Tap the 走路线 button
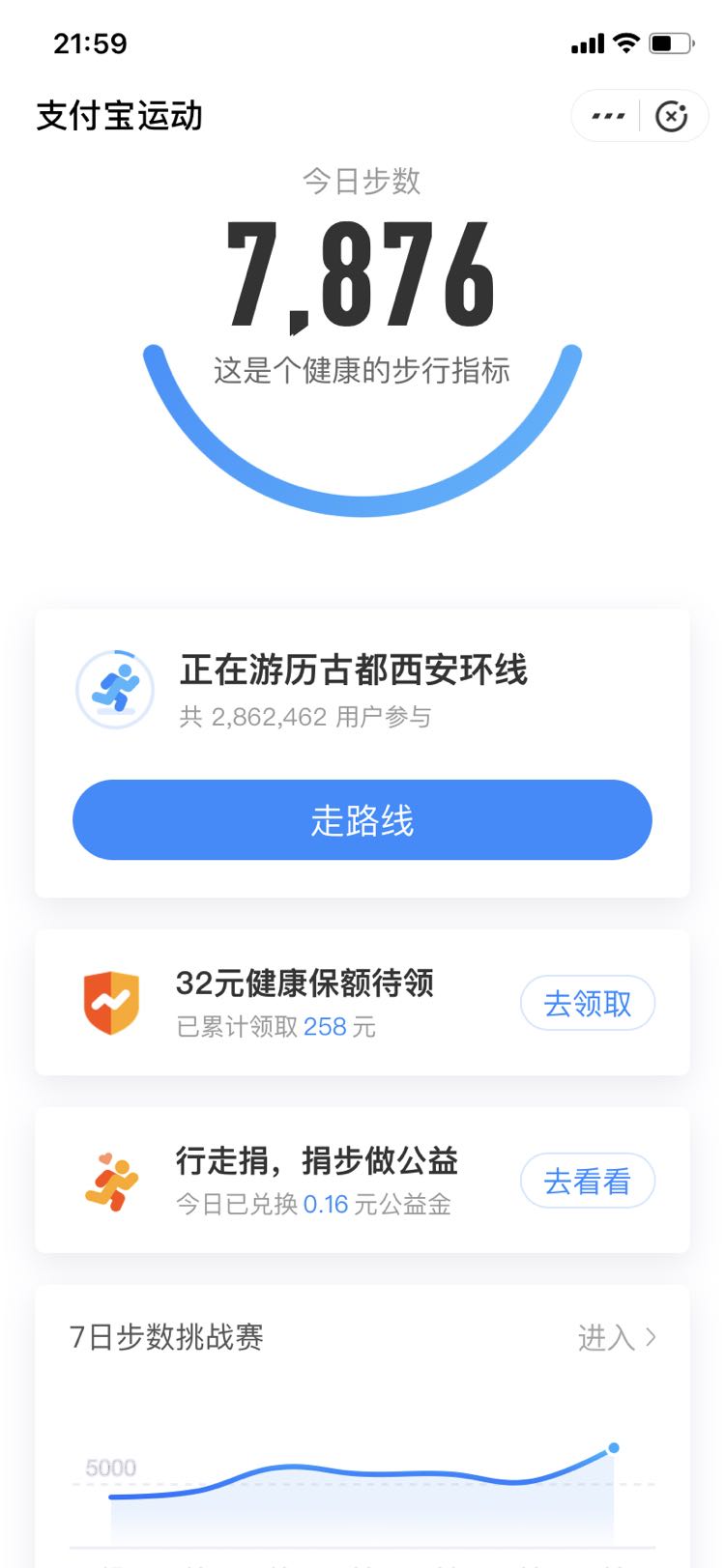This screenshot has height=1568, width=725. [x=362, y=820]
